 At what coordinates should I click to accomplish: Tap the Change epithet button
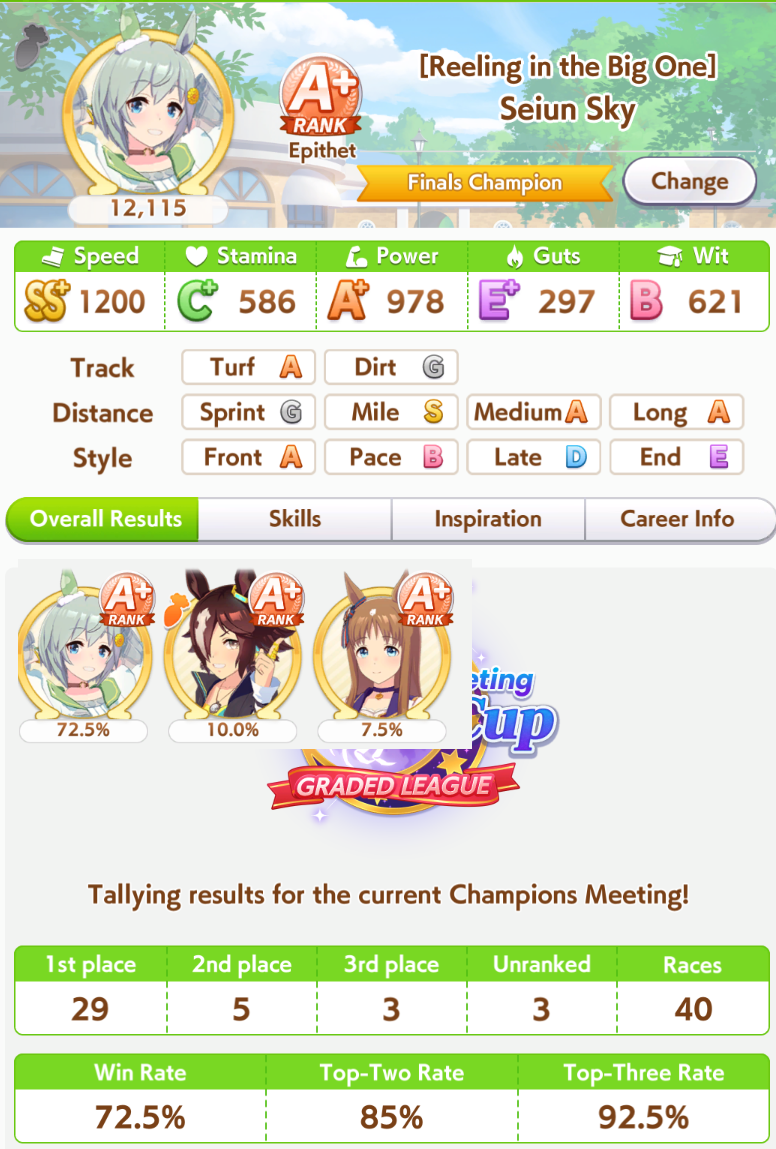[x=689, y=182]
